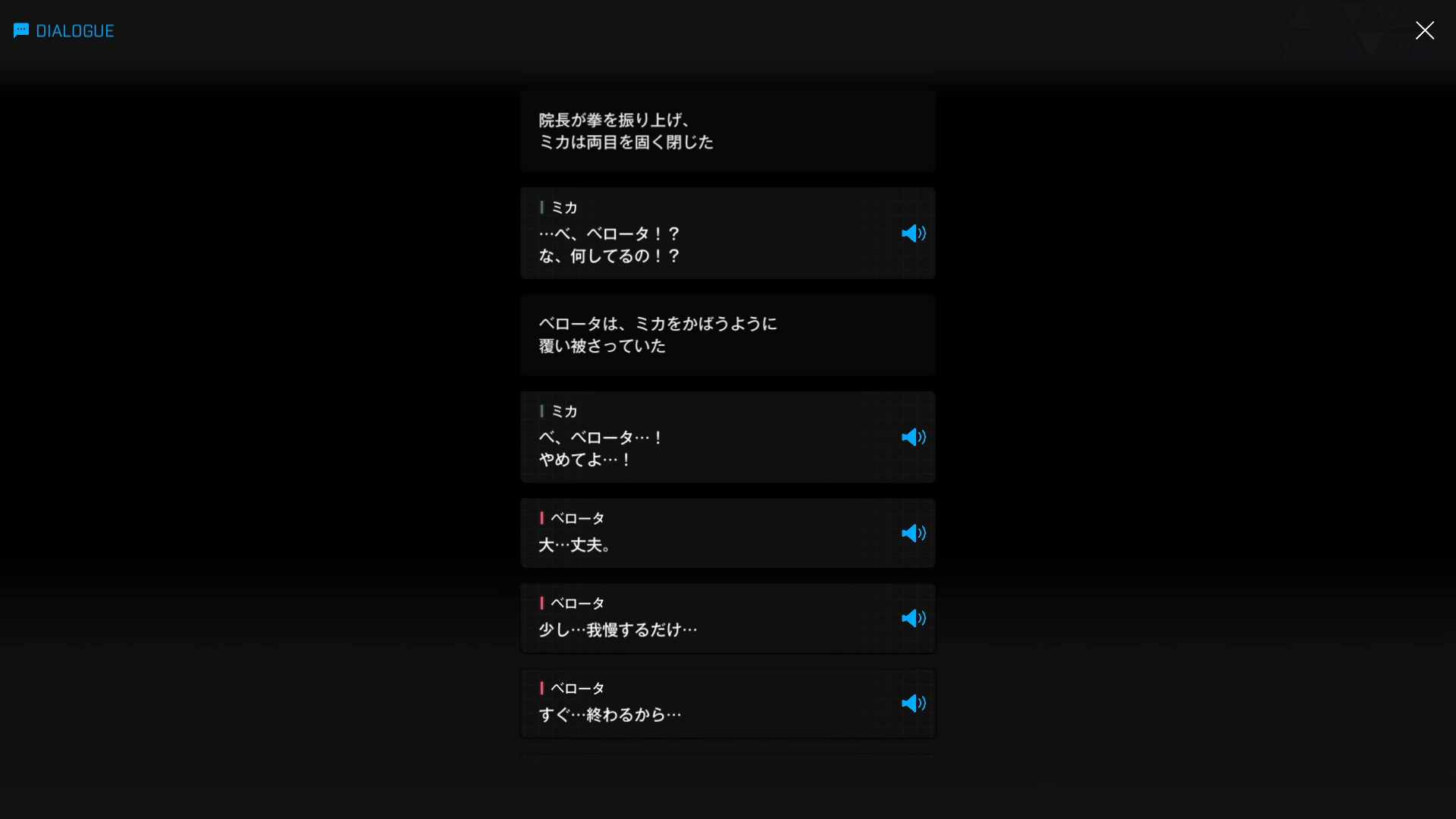Play voice for ベロータ's line 大…丈夫。
The height and width of the screenshot is (819, 1456).
click(913, 534)
